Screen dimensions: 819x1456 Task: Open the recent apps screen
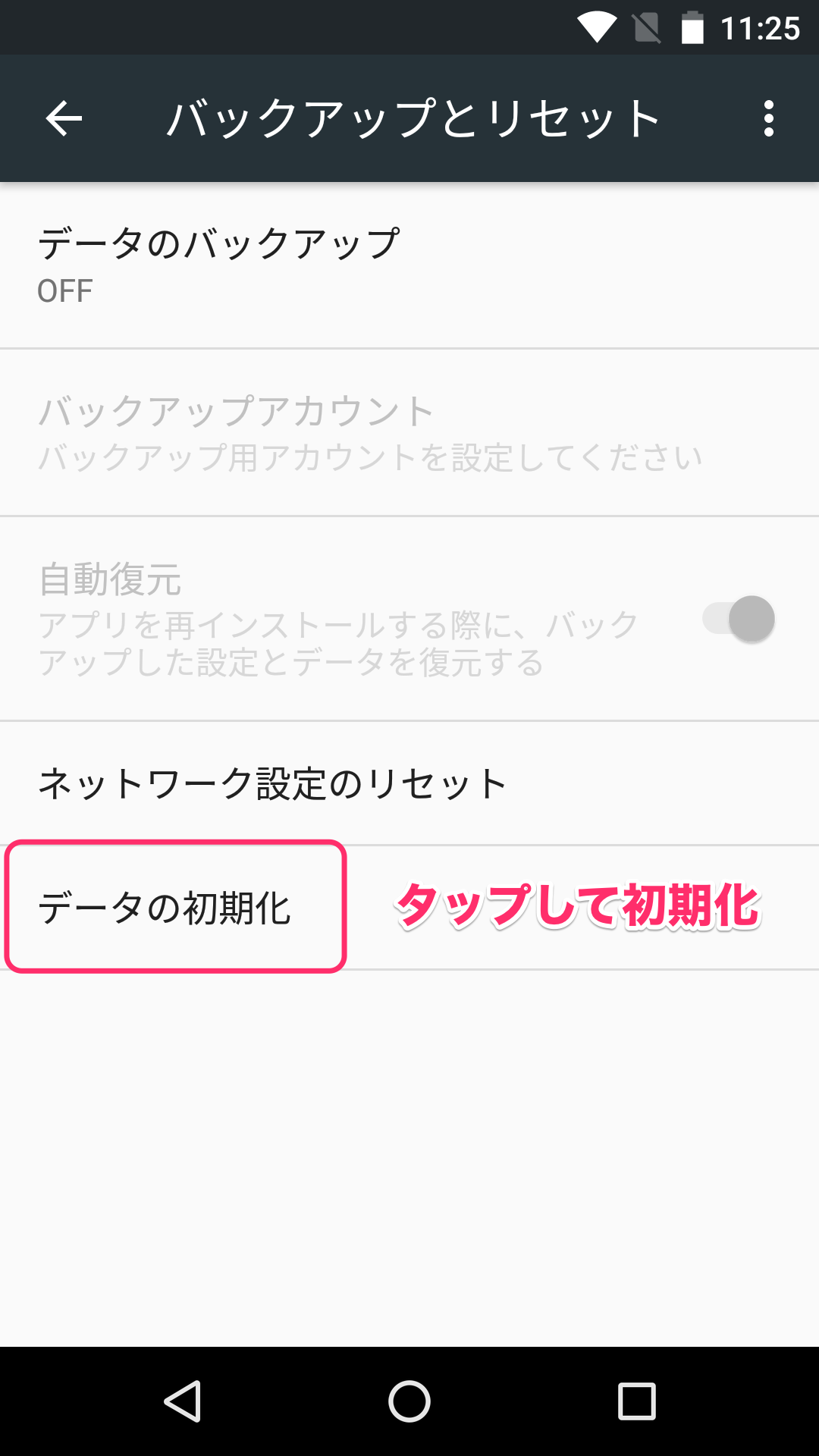637,1401
